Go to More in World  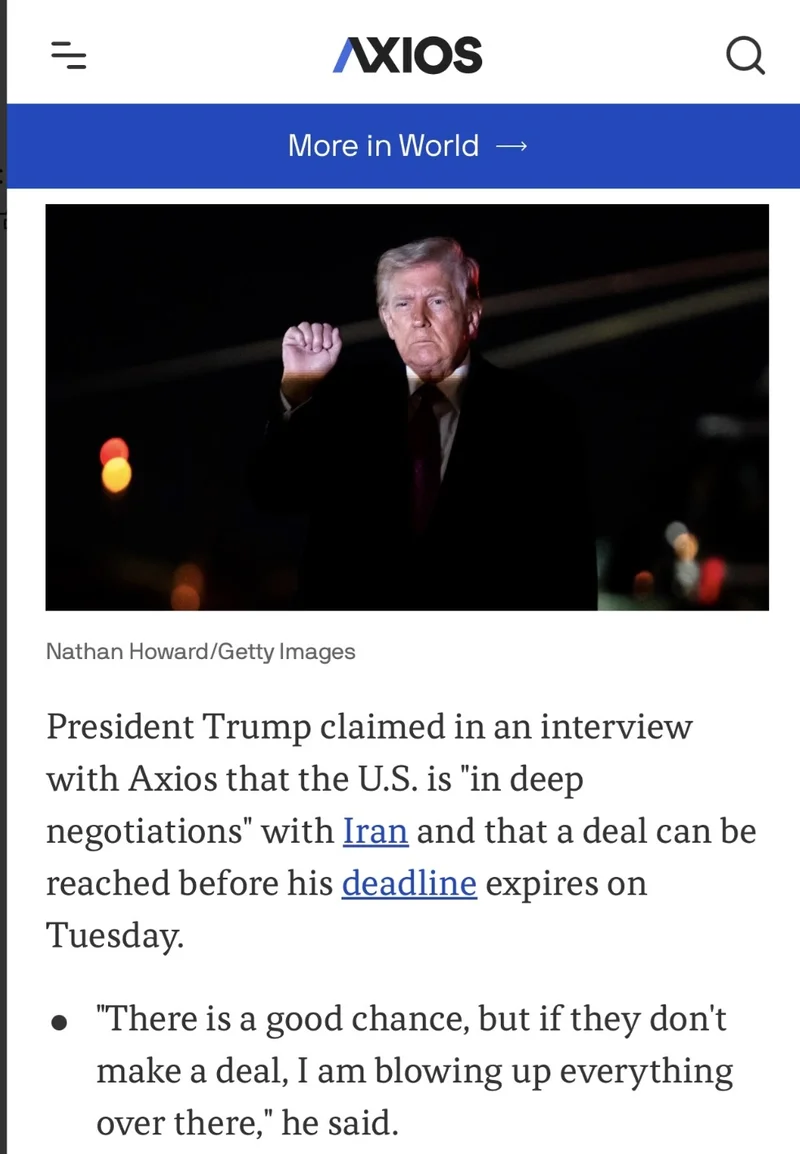[x=405, y=146]
